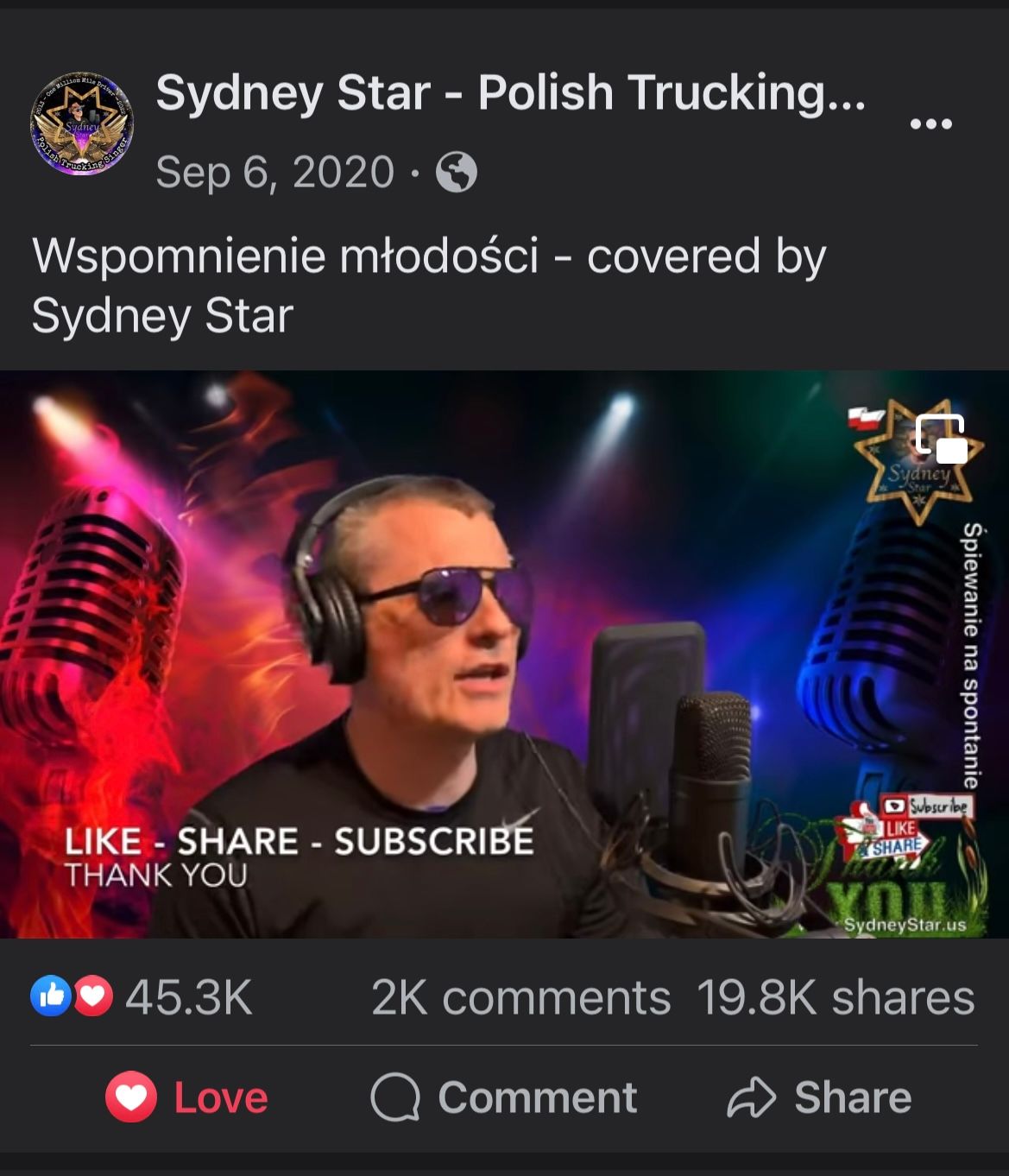Open the post's three-dot options menu
The height and width of the screenshot is (1176, 1009).
pyautogui.click(x=930, y=124)
